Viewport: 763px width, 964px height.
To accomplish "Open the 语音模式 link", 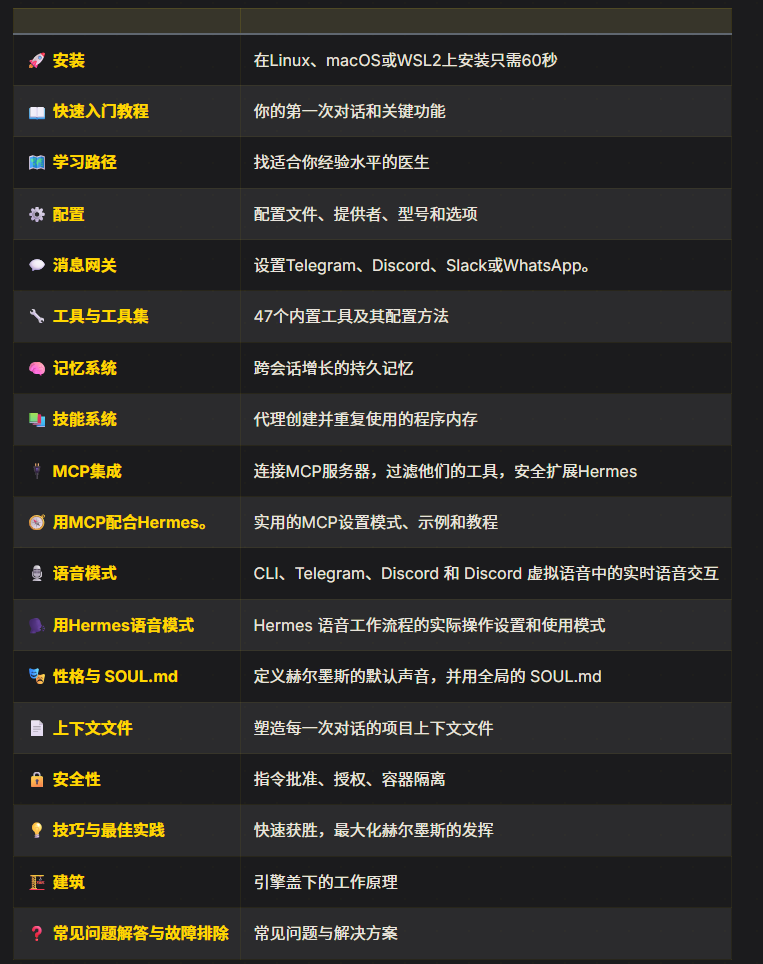I will pos(84,573).
